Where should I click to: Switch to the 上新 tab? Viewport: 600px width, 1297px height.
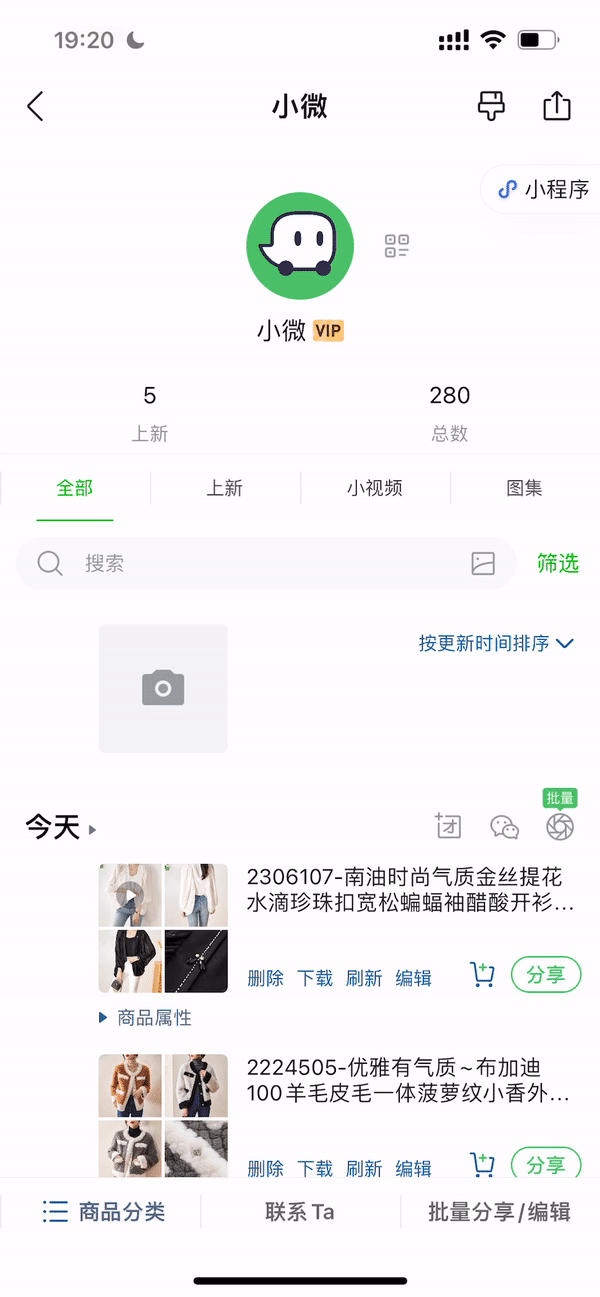(225, 489)
